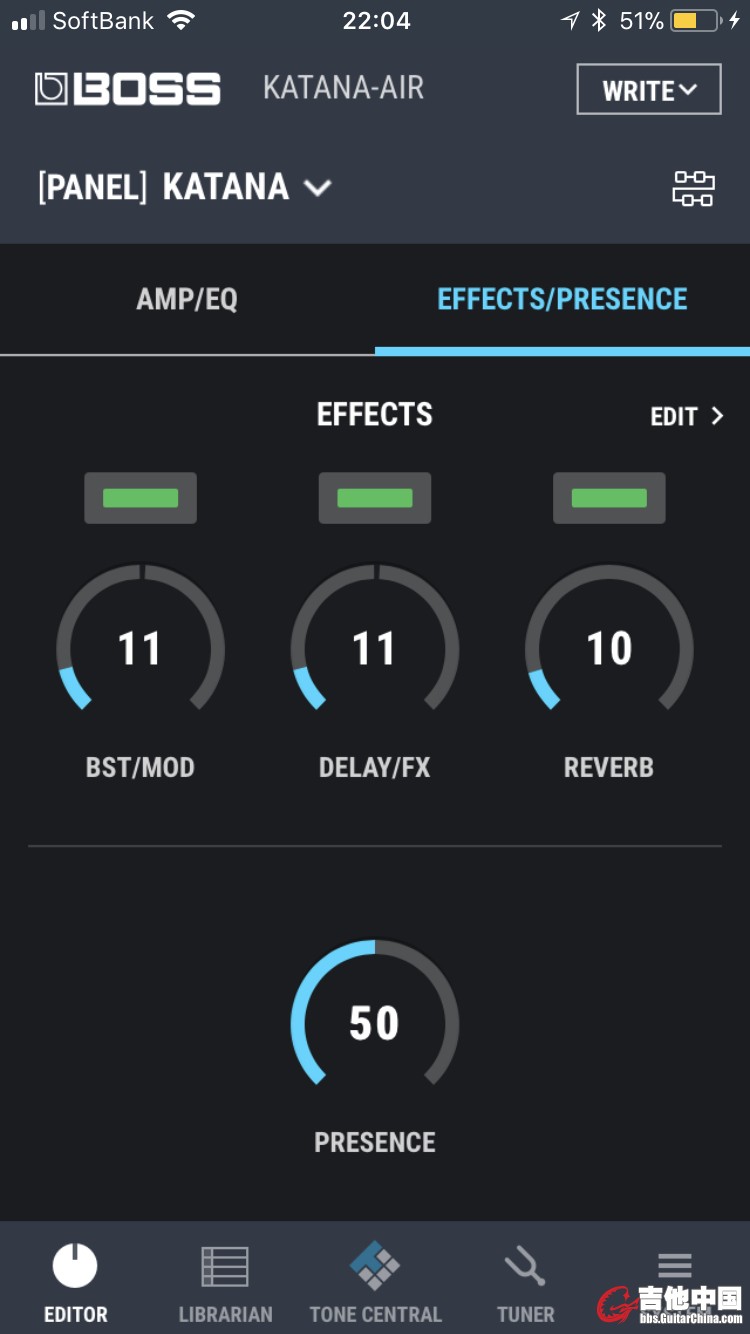Screen dimensions: 750x1334
Task: Expand the [PANEL] KATANA patch selector
Action: [185, 187]
